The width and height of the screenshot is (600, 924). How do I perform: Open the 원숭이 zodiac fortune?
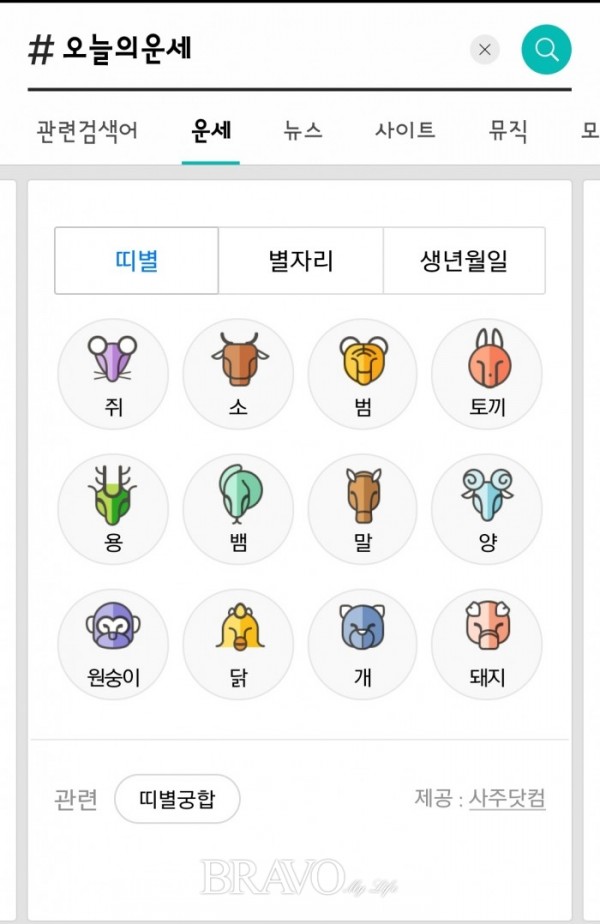[113, 644]
